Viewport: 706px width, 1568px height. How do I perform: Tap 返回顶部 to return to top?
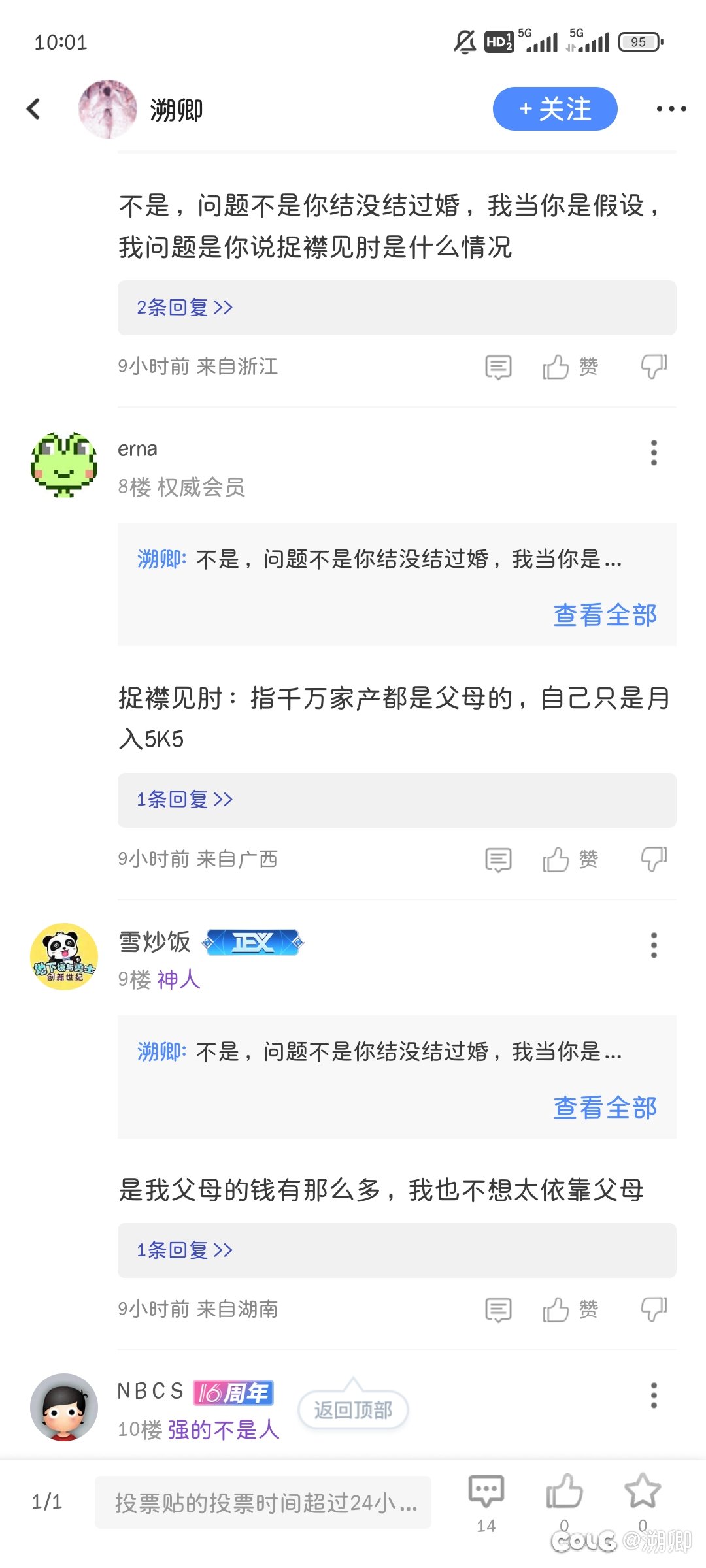pos(353,1410)
